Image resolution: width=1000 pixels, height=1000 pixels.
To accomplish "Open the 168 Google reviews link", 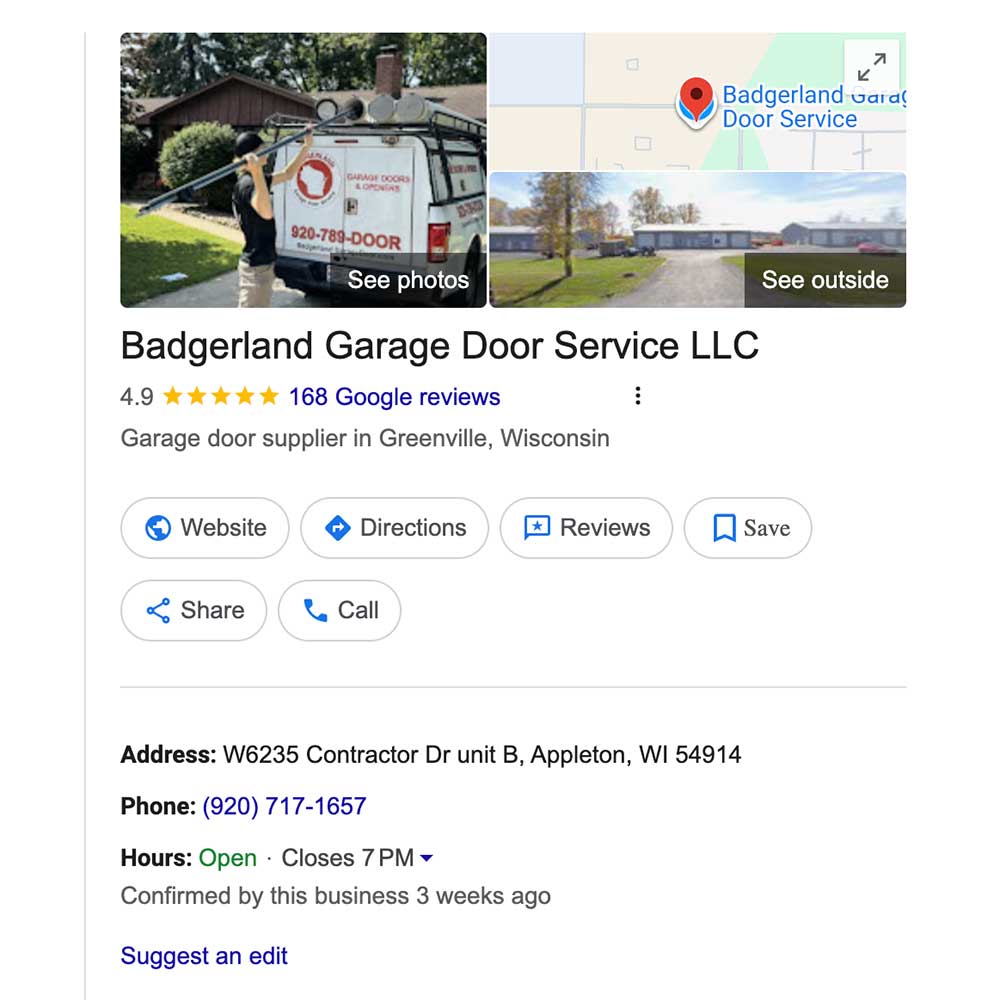I will (x=394, y=397).
